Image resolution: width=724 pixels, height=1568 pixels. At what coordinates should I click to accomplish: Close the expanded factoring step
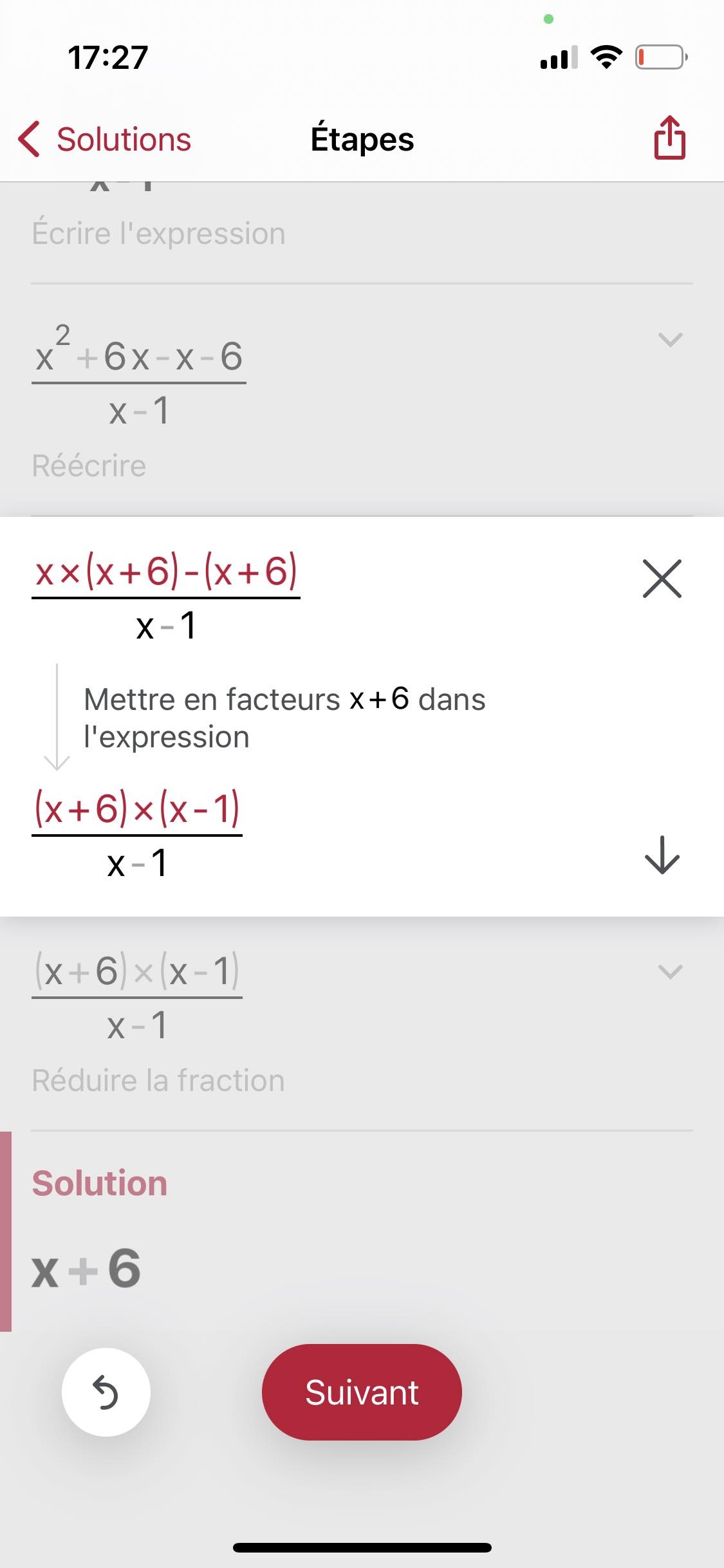tap(662, 579)
